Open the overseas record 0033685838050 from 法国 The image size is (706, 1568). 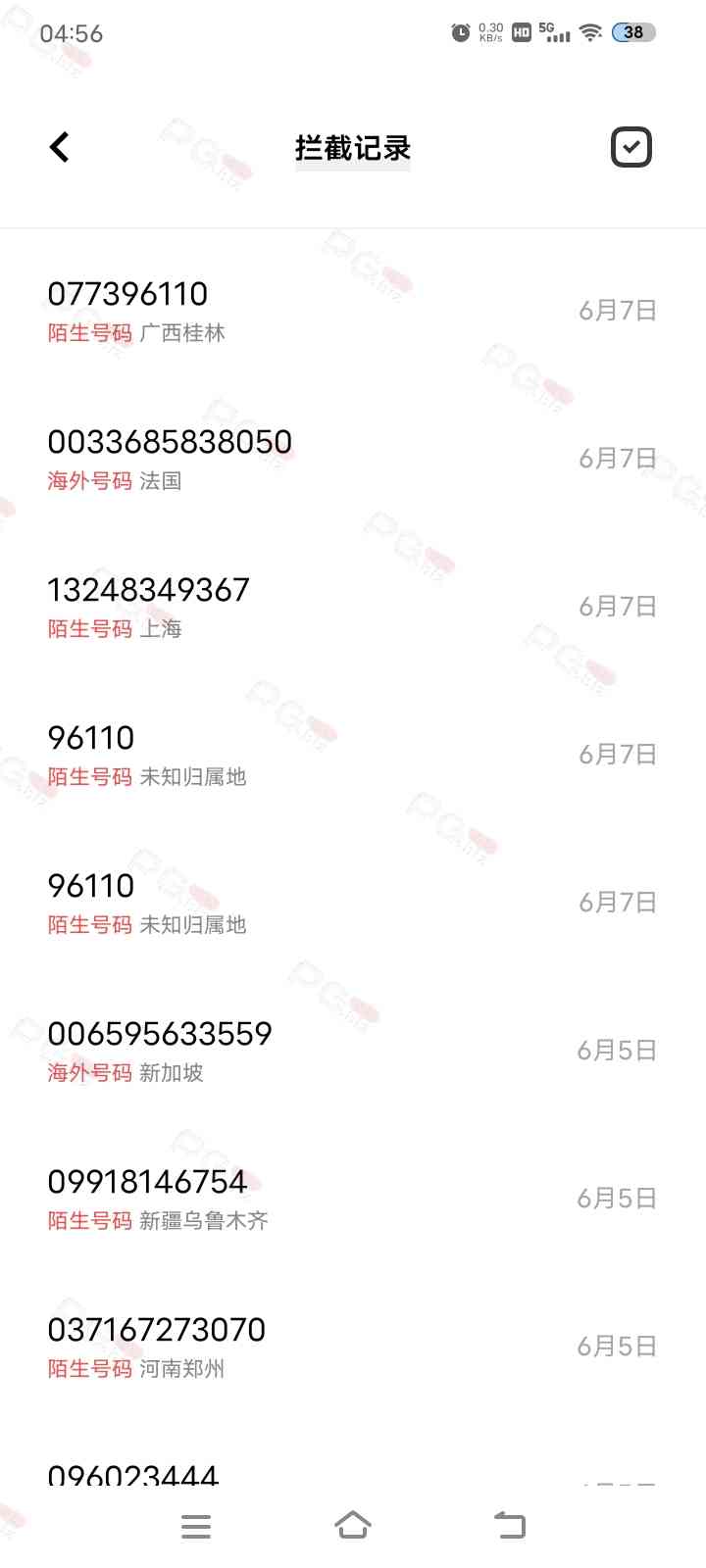[x=353, y=459]
